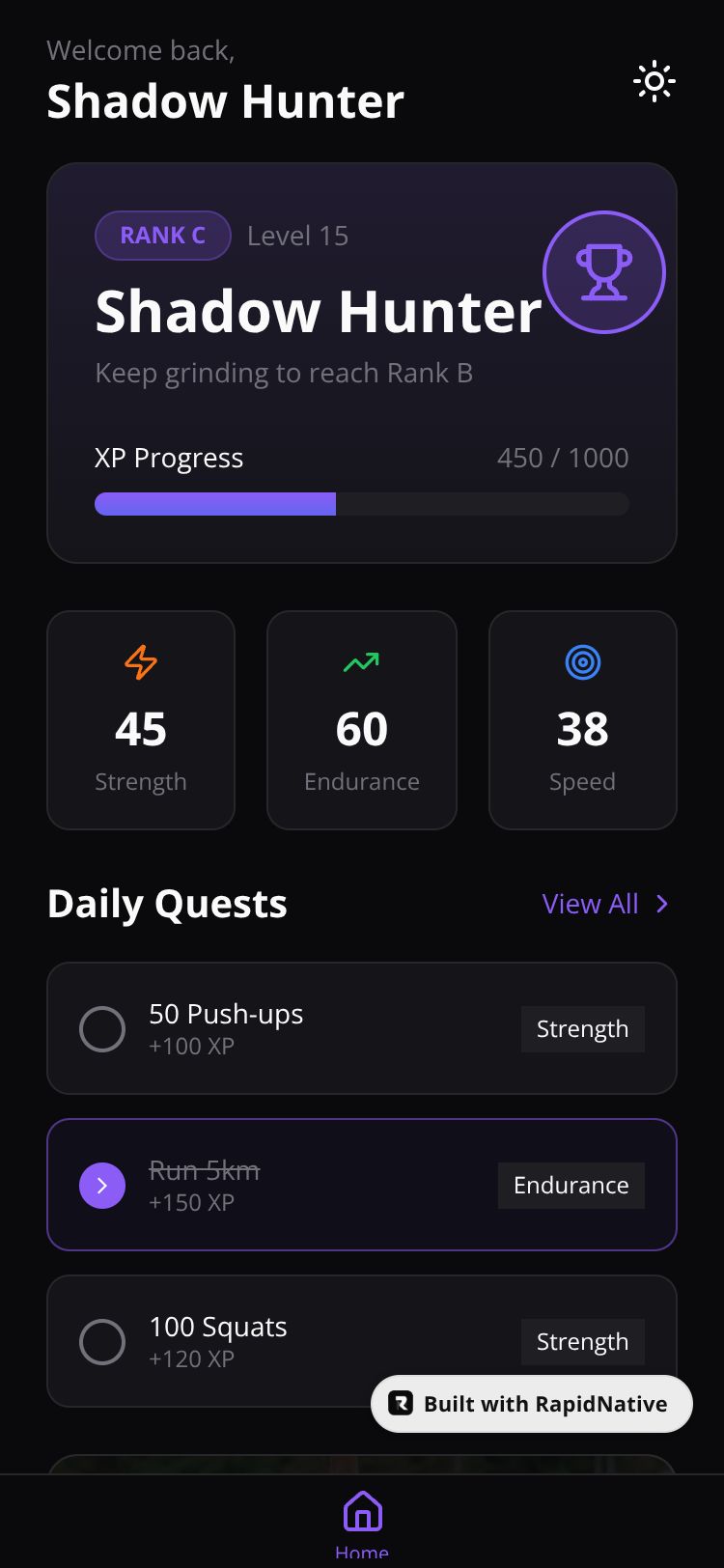Check off the 100 Squats quest
The image size is (724, 1568).
click(102, 1342)
